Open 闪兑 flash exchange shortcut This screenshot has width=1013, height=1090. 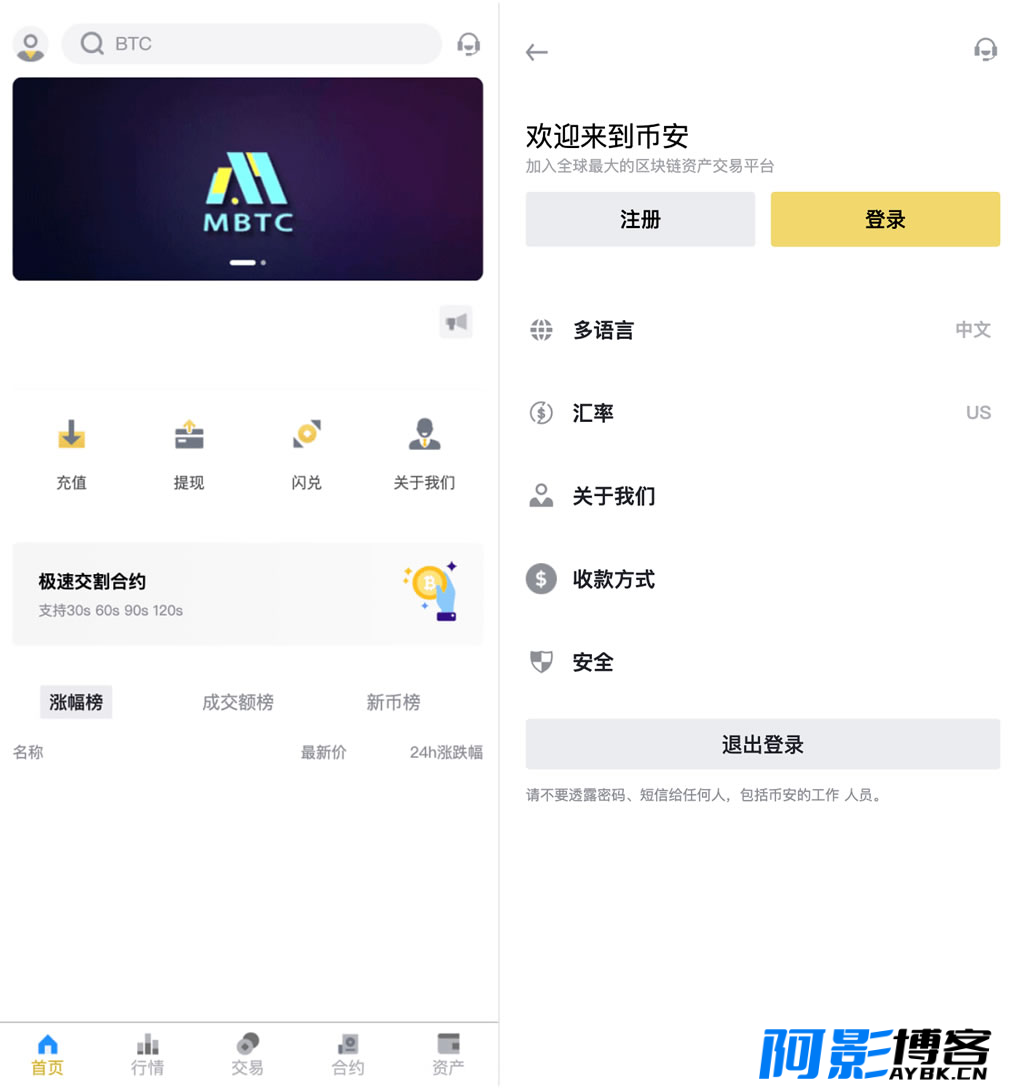click(x=306, y=451)
